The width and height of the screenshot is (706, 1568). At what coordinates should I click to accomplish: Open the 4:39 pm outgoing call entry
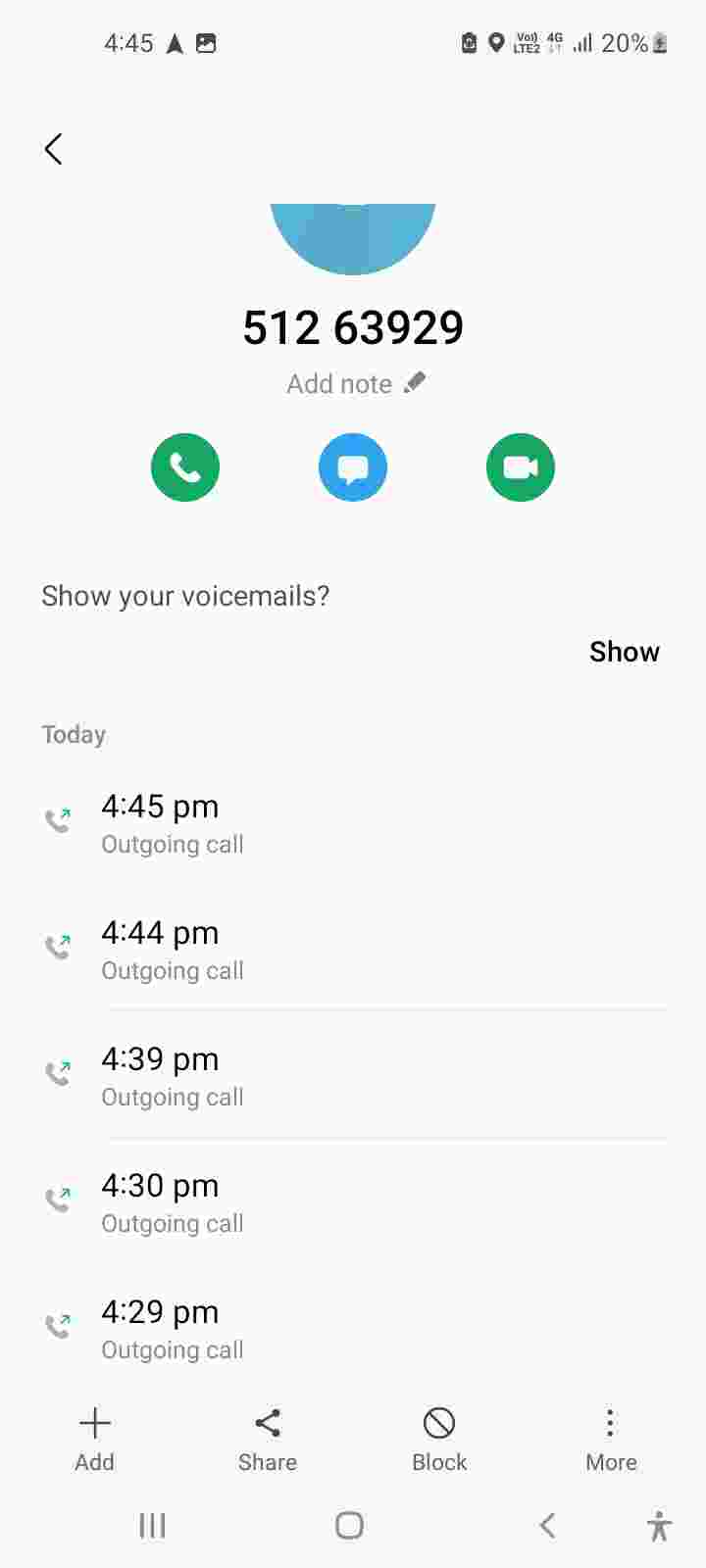(x=353, y=1076)
